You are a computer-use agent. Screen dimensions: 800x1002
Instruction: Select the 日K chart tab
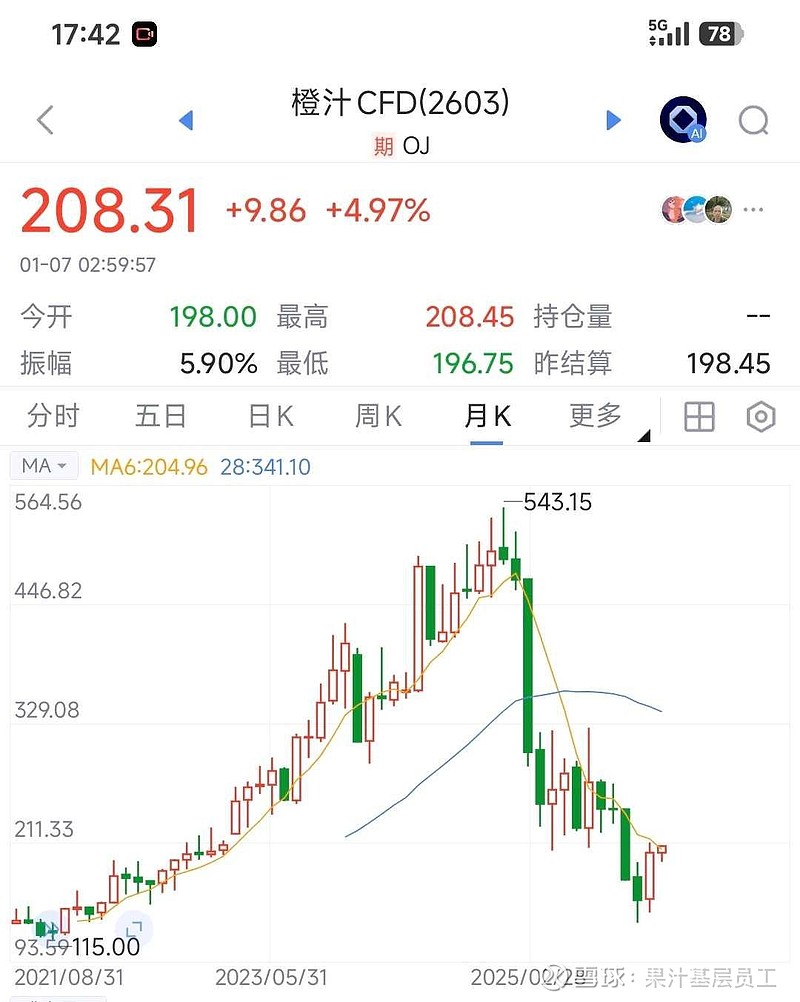(270, 416)
